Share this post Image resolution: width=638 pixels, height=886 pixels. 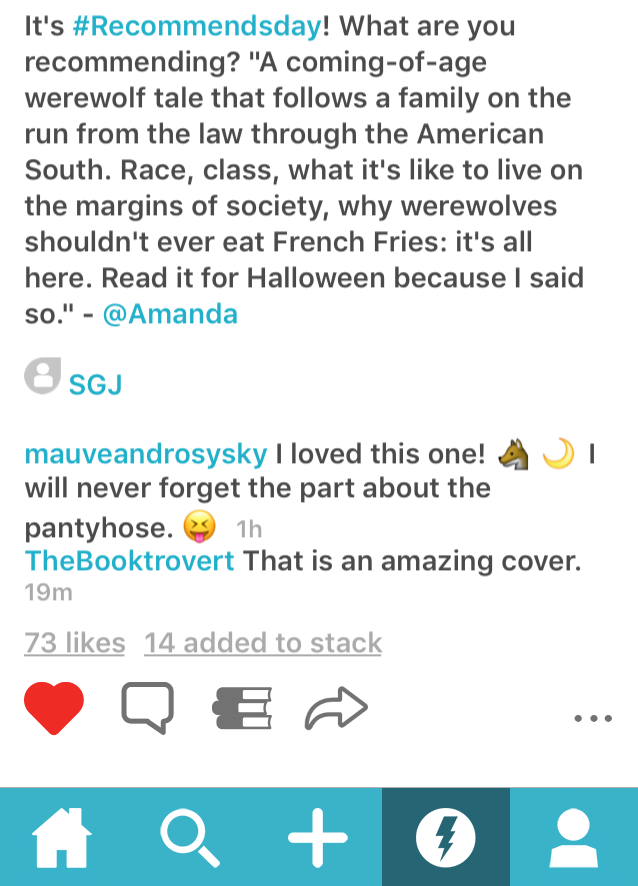[337, 709]
